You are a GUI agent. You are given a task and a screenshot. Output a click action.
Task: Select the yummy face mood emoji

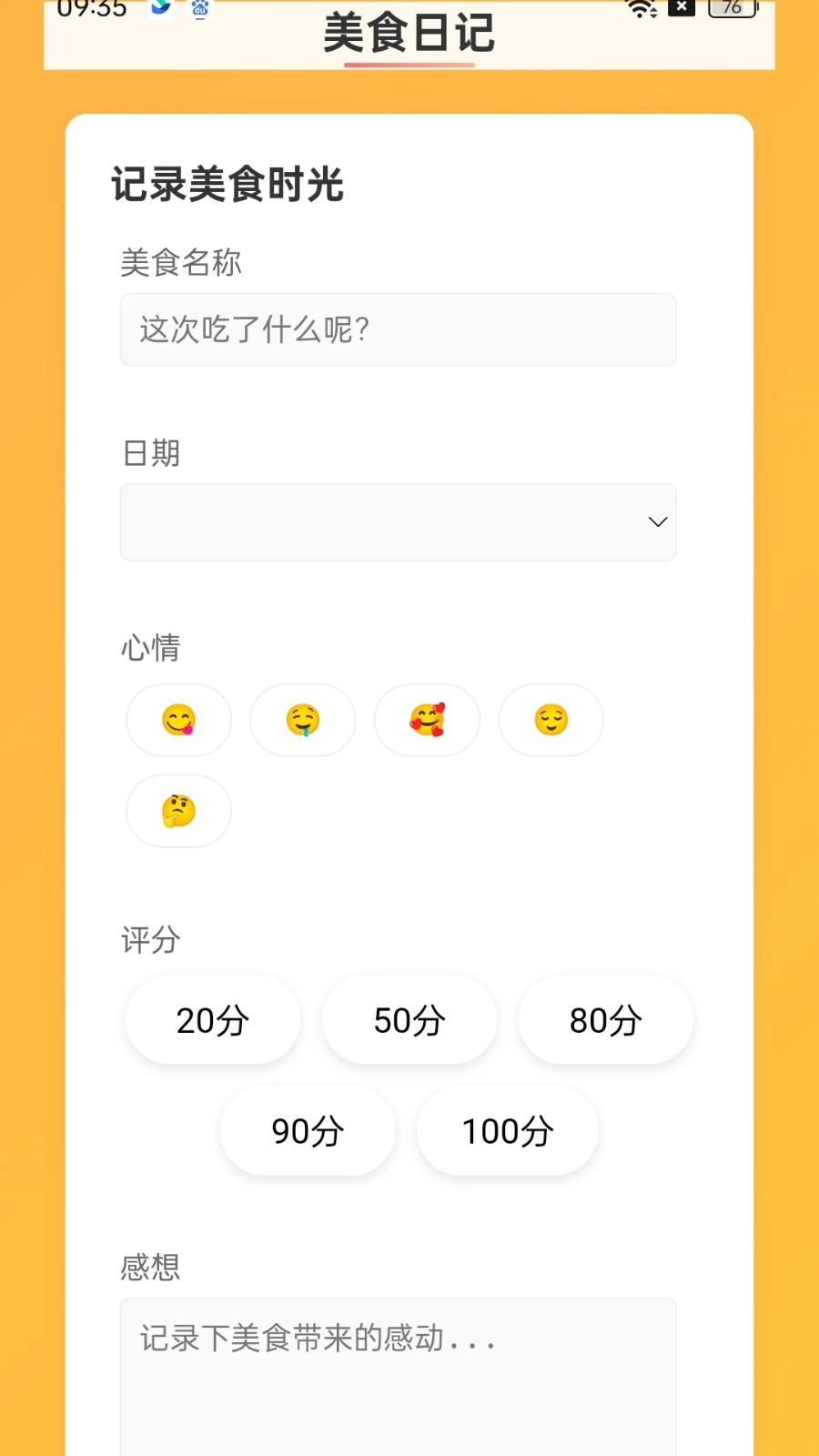[x=178, y=720]
